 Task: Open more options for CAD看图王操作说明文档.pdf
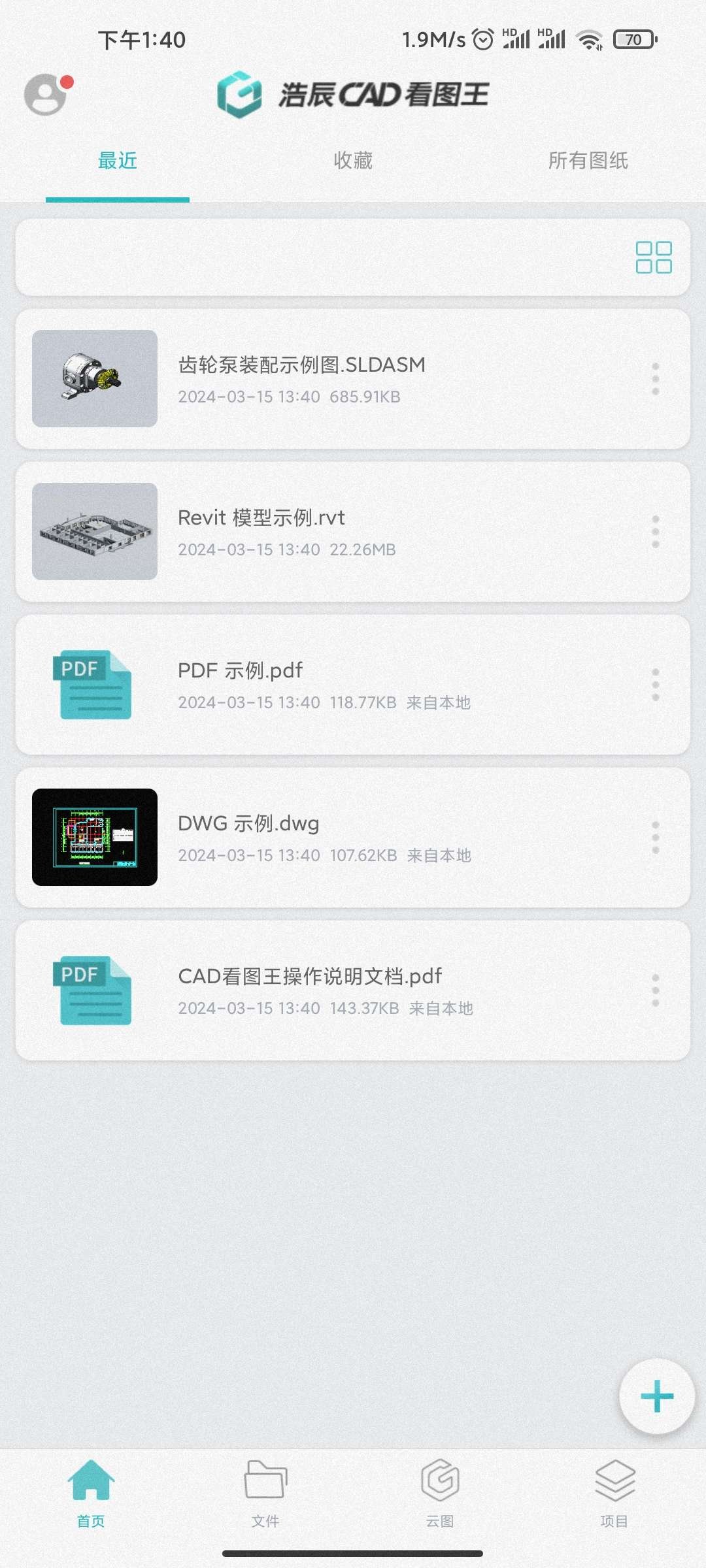(x=656, y=990)
